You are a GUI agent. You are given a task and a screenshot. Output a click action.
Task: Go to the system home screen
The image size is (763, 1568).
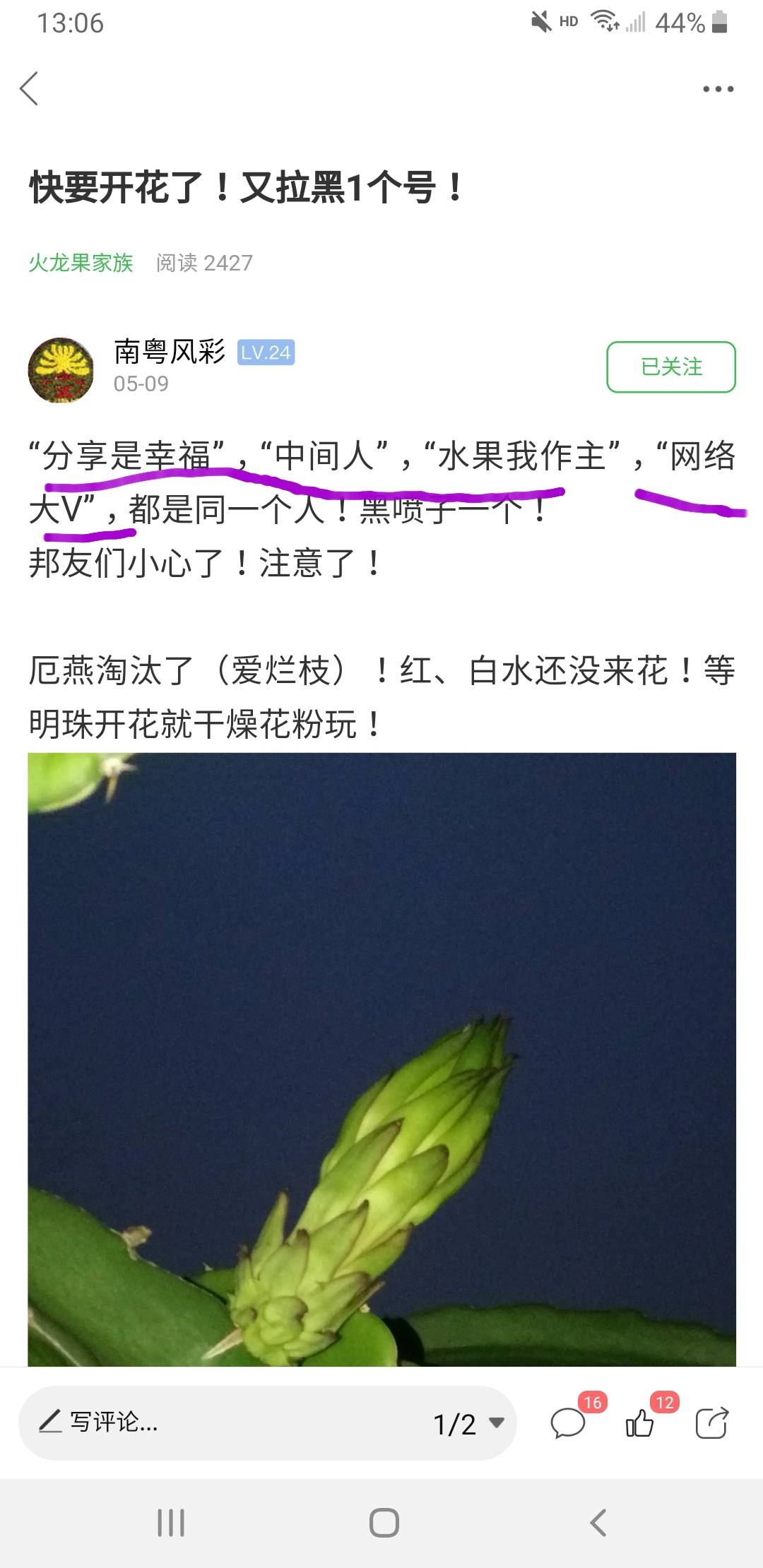point(384,1523)
